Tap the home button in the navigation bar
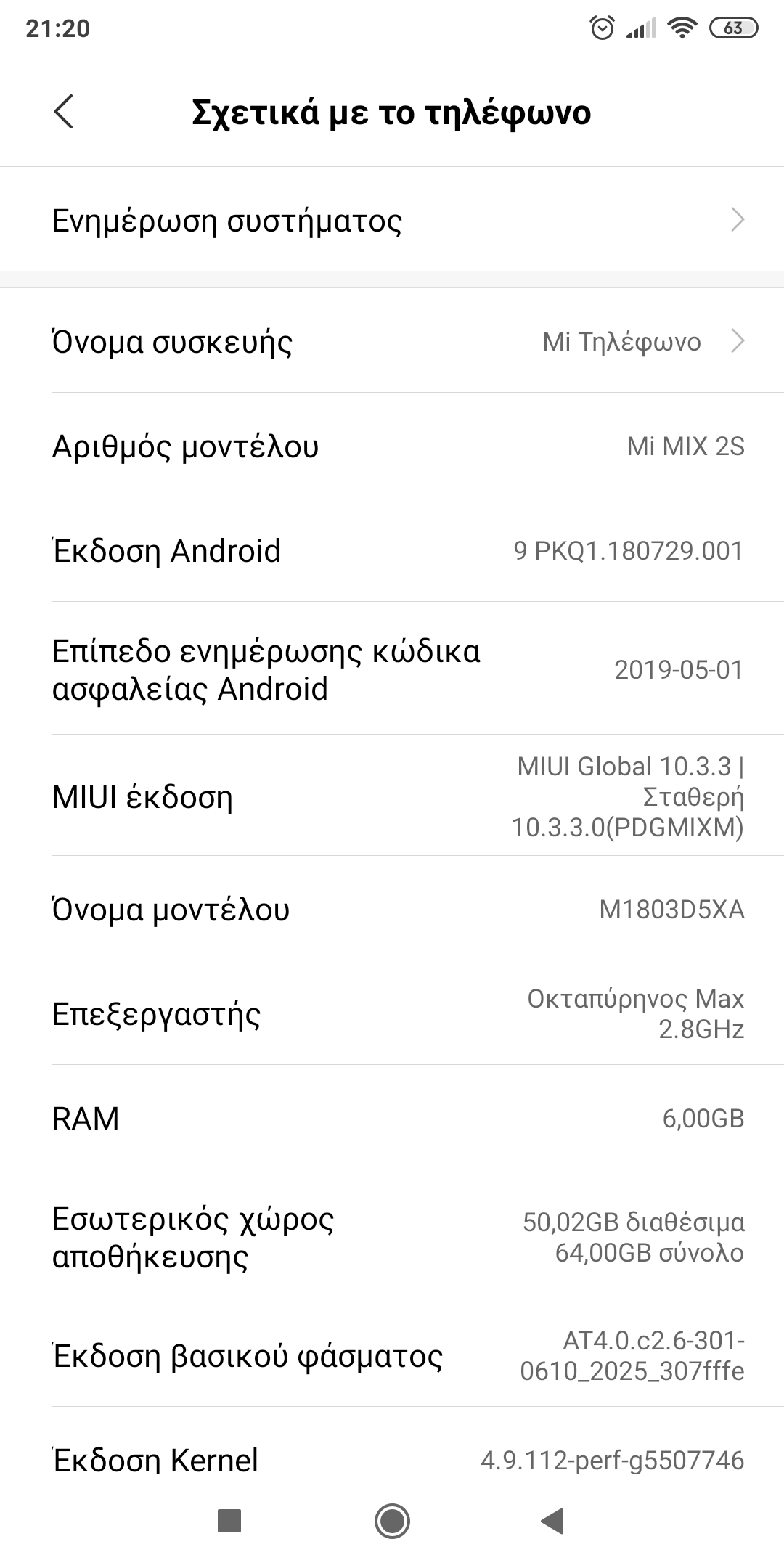784x1568 pixels. pyautogui.click(x=392, y=1520)
